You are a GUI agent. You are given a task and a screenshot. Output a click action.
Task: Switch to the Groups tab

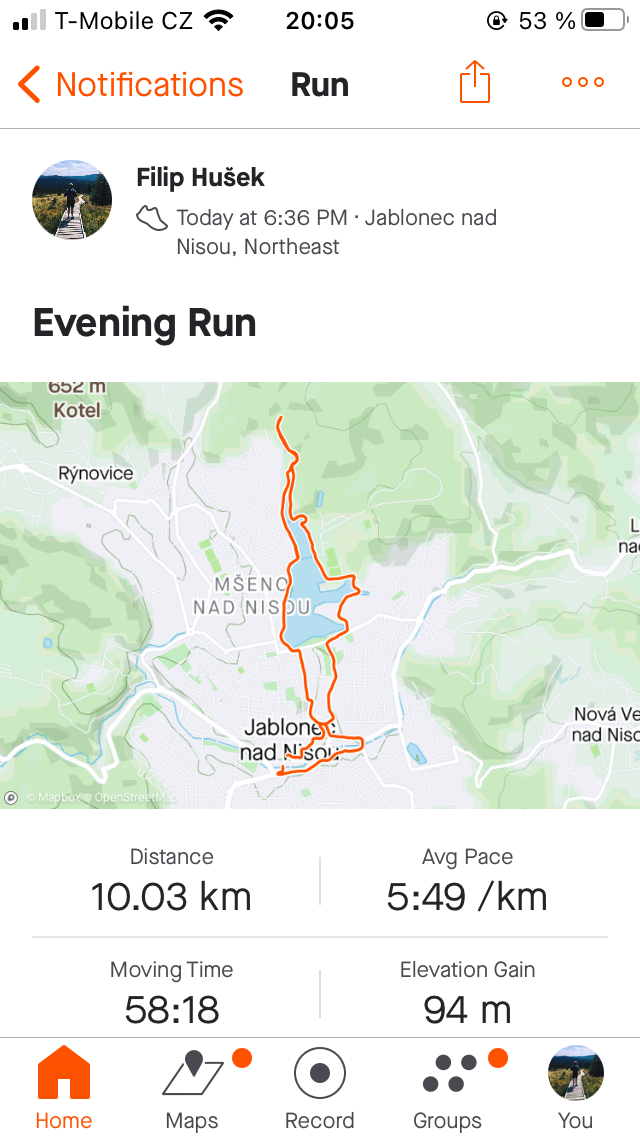pyautogui.click(x=447, y=1088)
